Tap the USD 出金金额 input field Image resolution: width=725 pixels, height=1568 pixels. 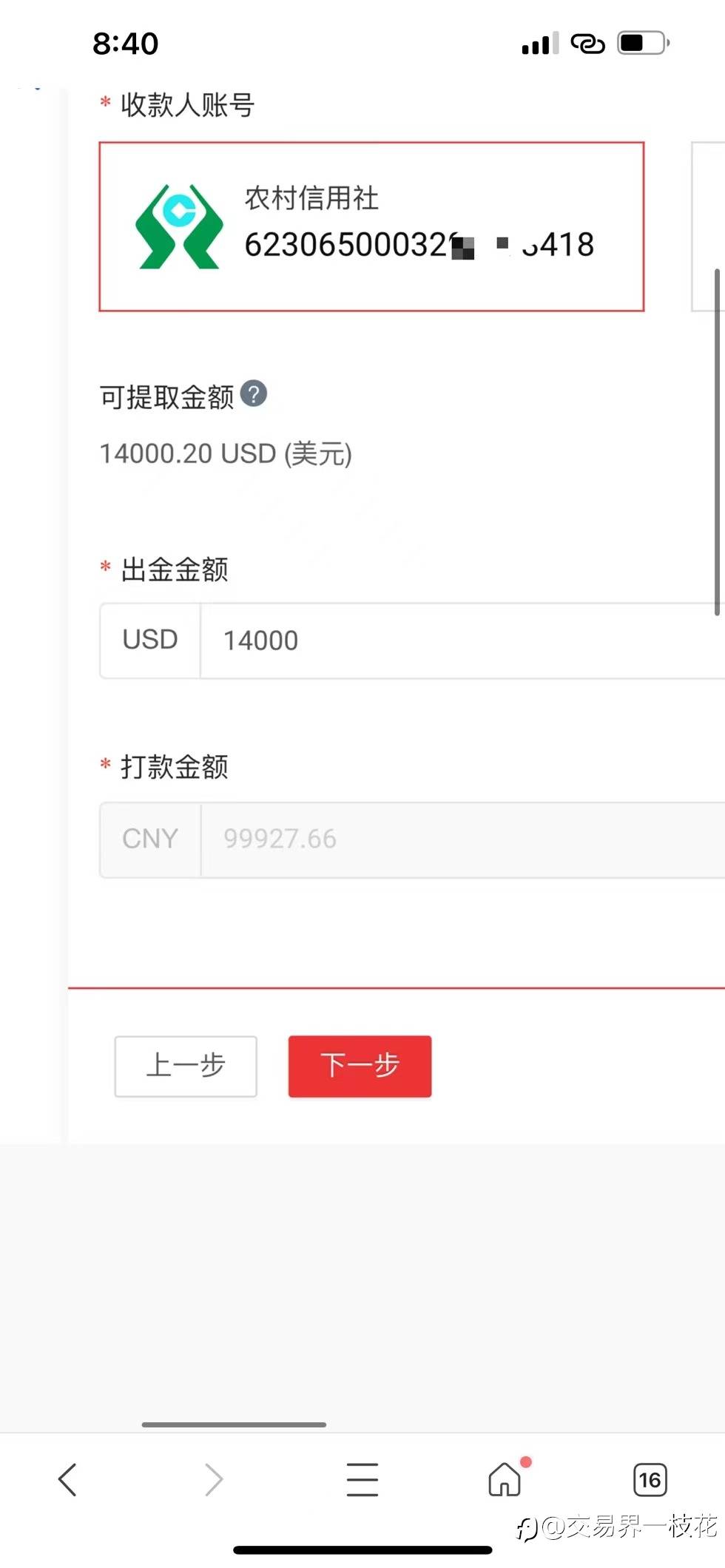(459, 641)
